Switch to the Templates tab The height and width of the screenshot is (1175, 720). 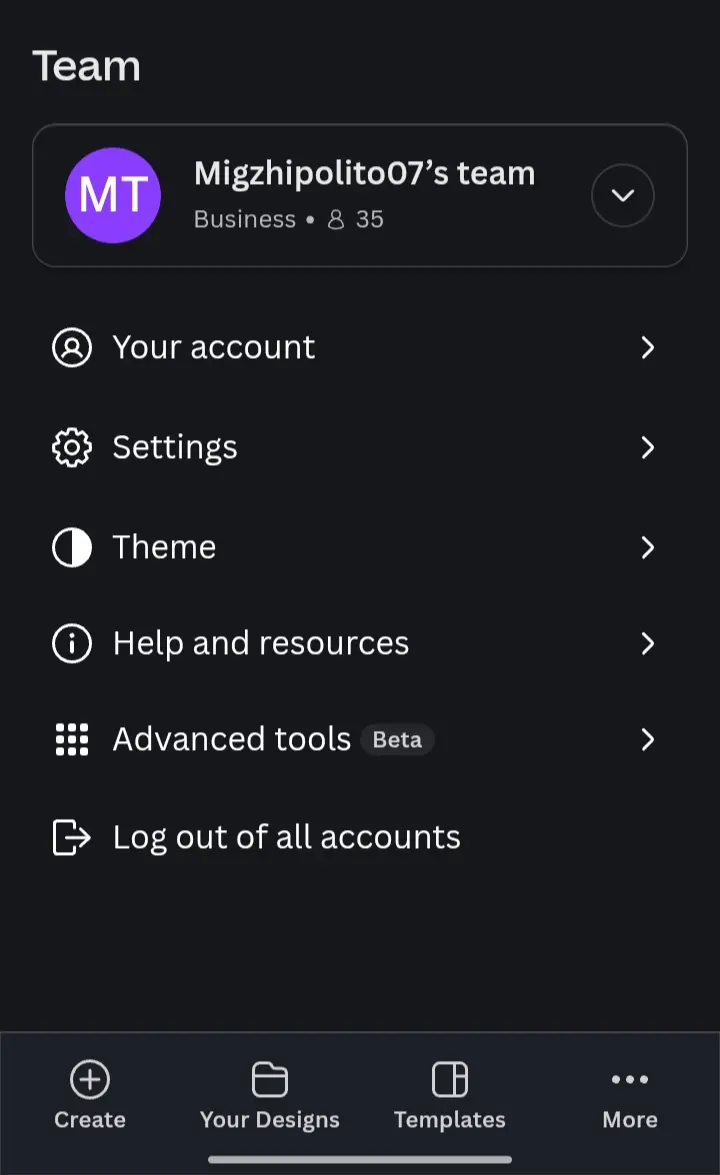[450, 1095]
